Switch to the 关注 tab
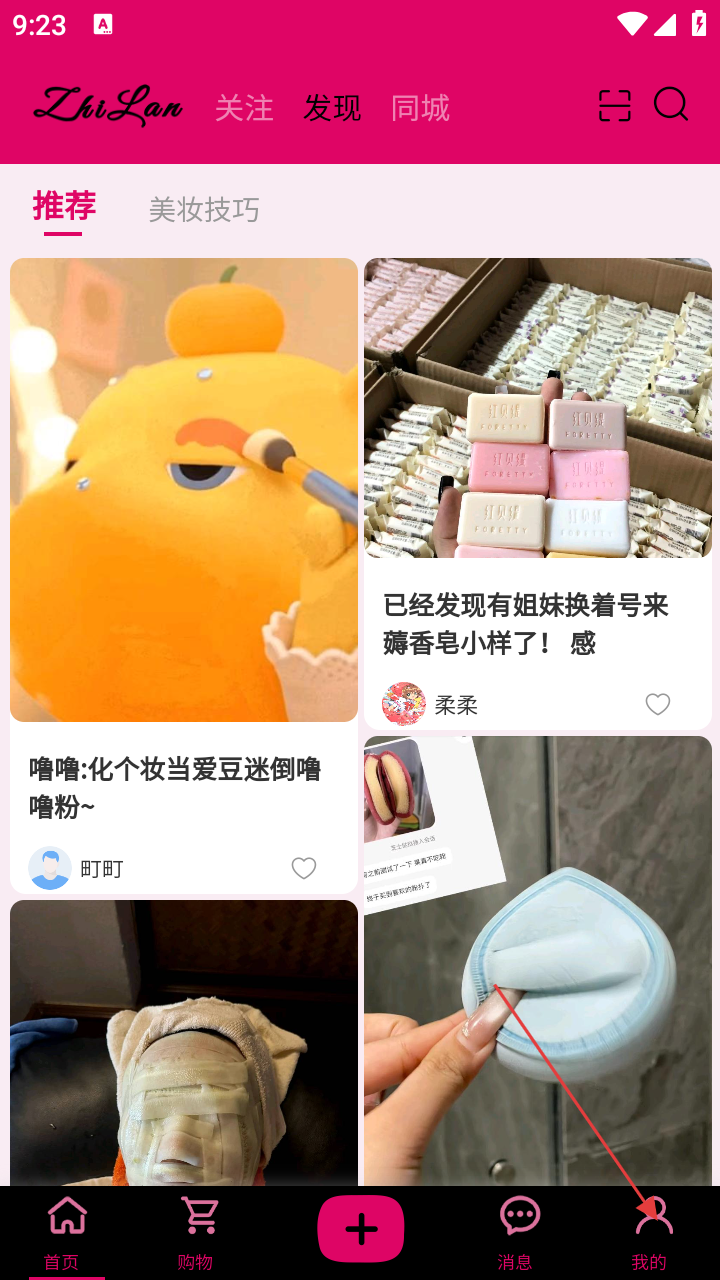 tap(244, 108)
